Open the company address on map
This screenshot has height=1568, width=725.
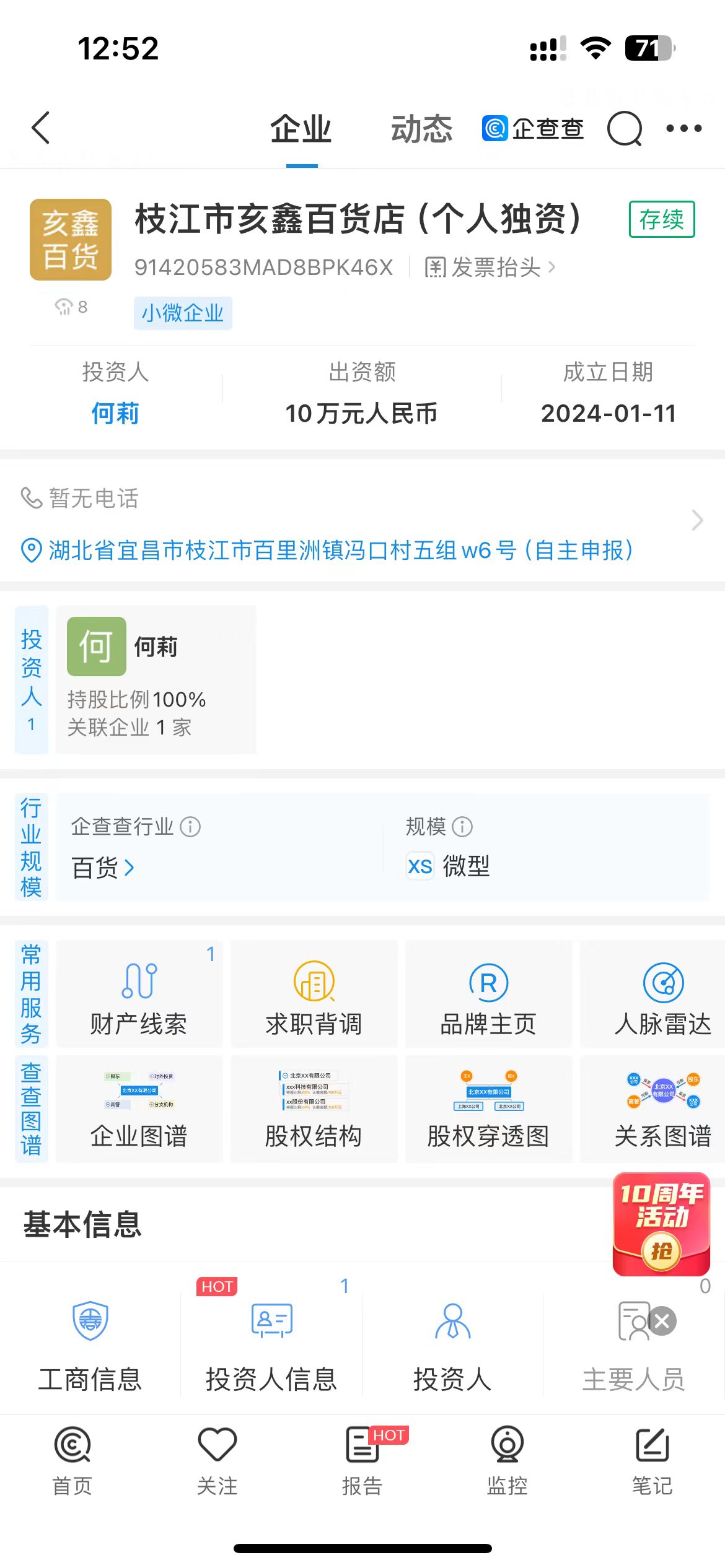click(x=341, y=550)
